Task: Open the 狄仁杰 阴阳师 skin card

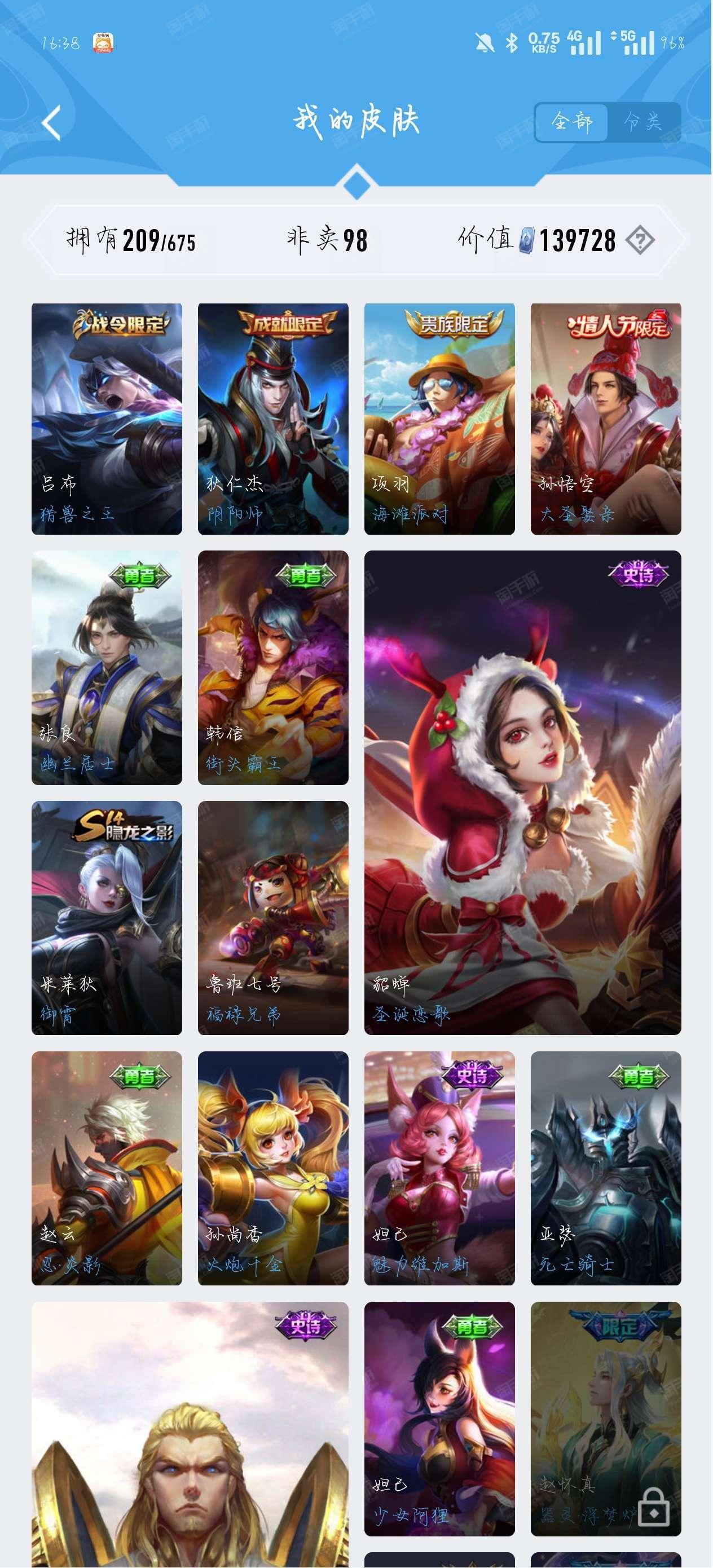Action: click(x=273, y=419)
